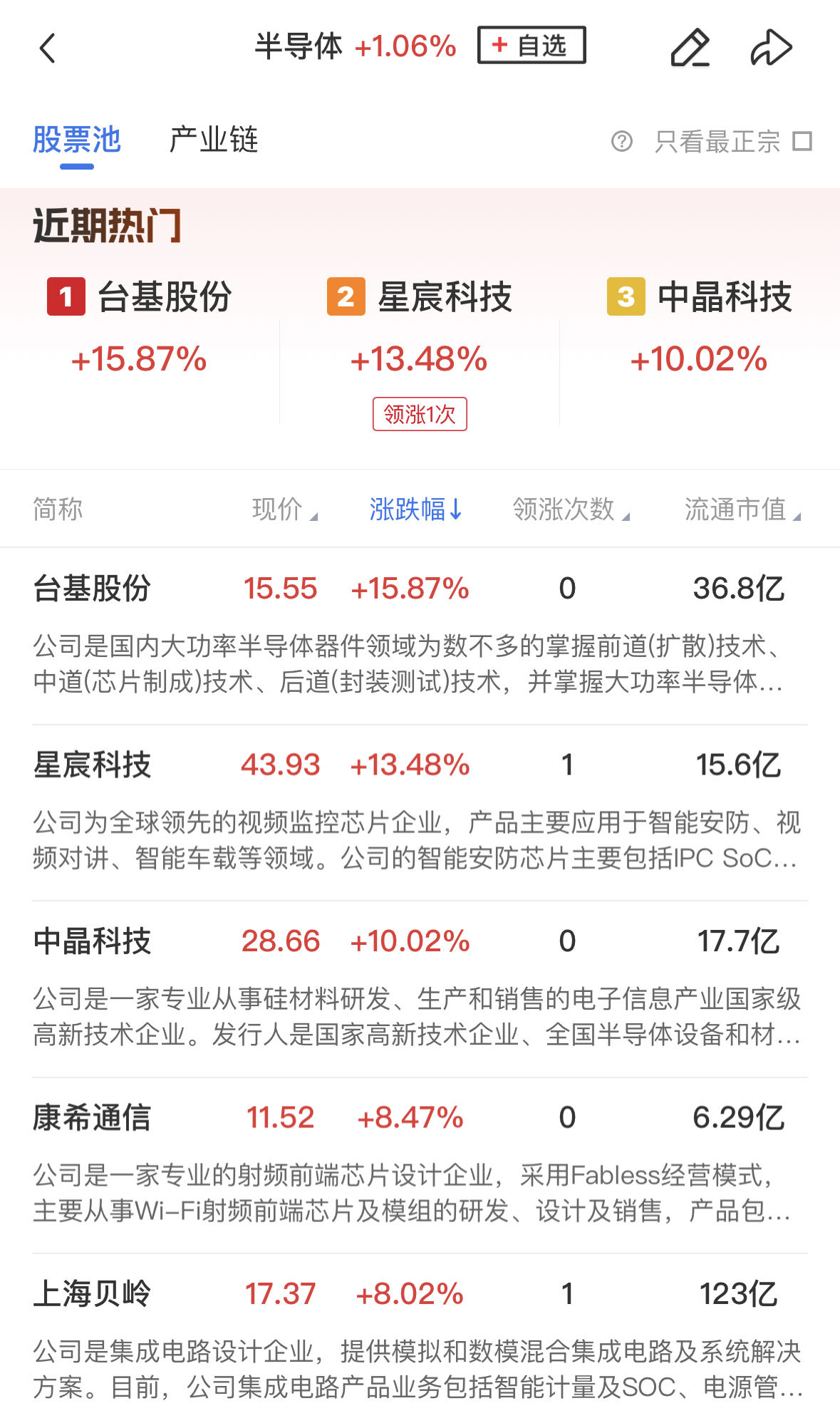Enable the 只看最正宗 checkbox
Screen dimensions: 840x1428
[802, 141]
